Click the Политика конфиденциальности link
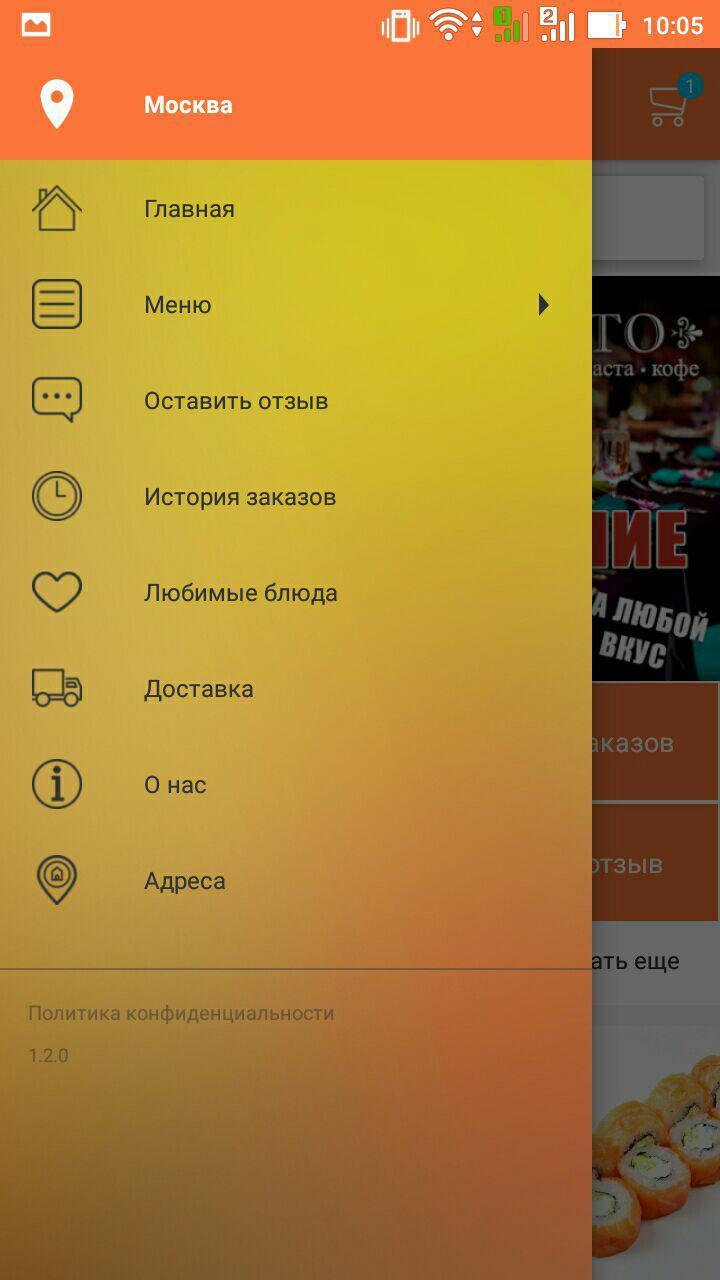This screenshot has width=720, height=1280. [180, 1012]
